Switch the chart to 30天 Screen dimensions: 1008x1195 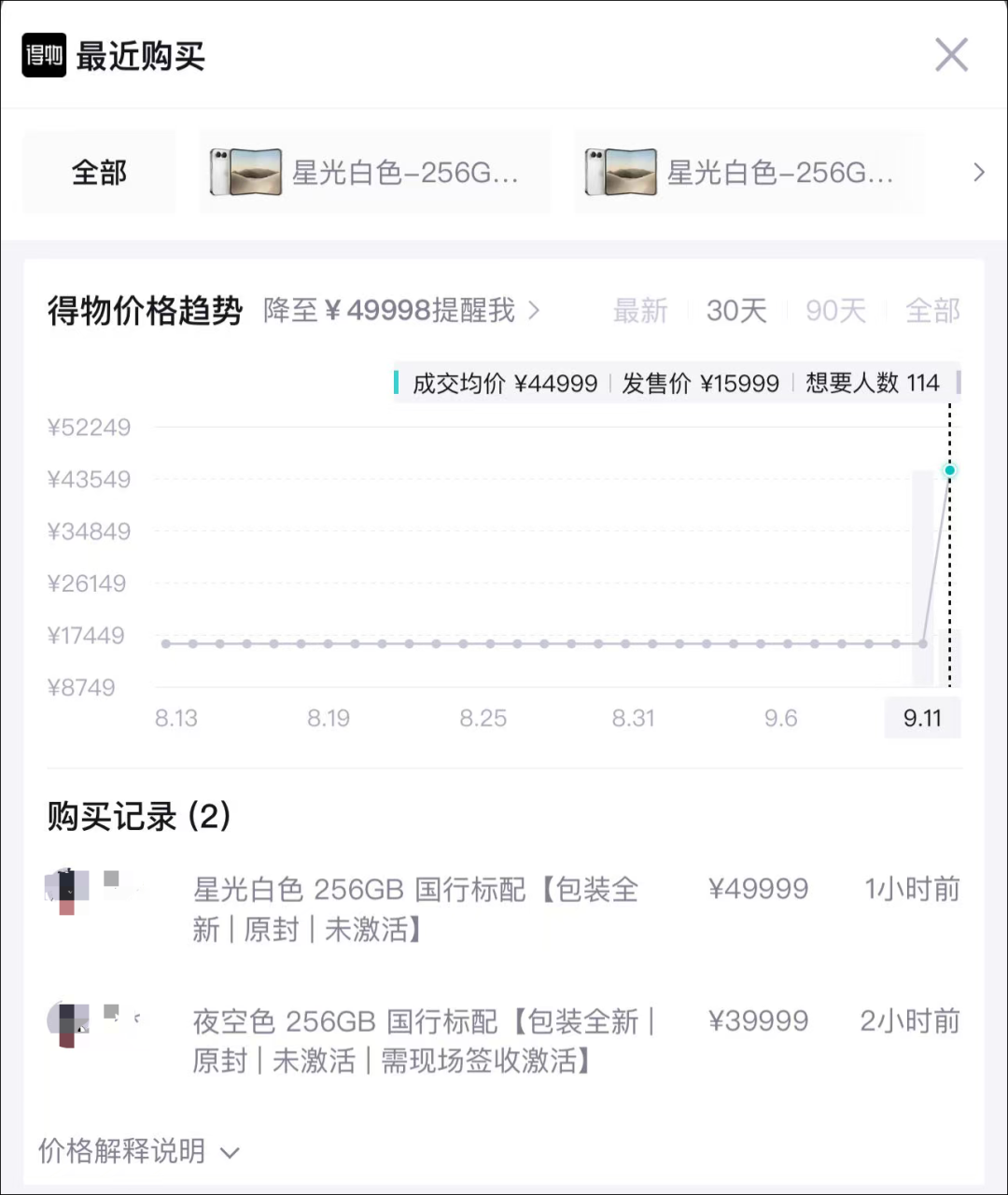click(x=736, y=310)
